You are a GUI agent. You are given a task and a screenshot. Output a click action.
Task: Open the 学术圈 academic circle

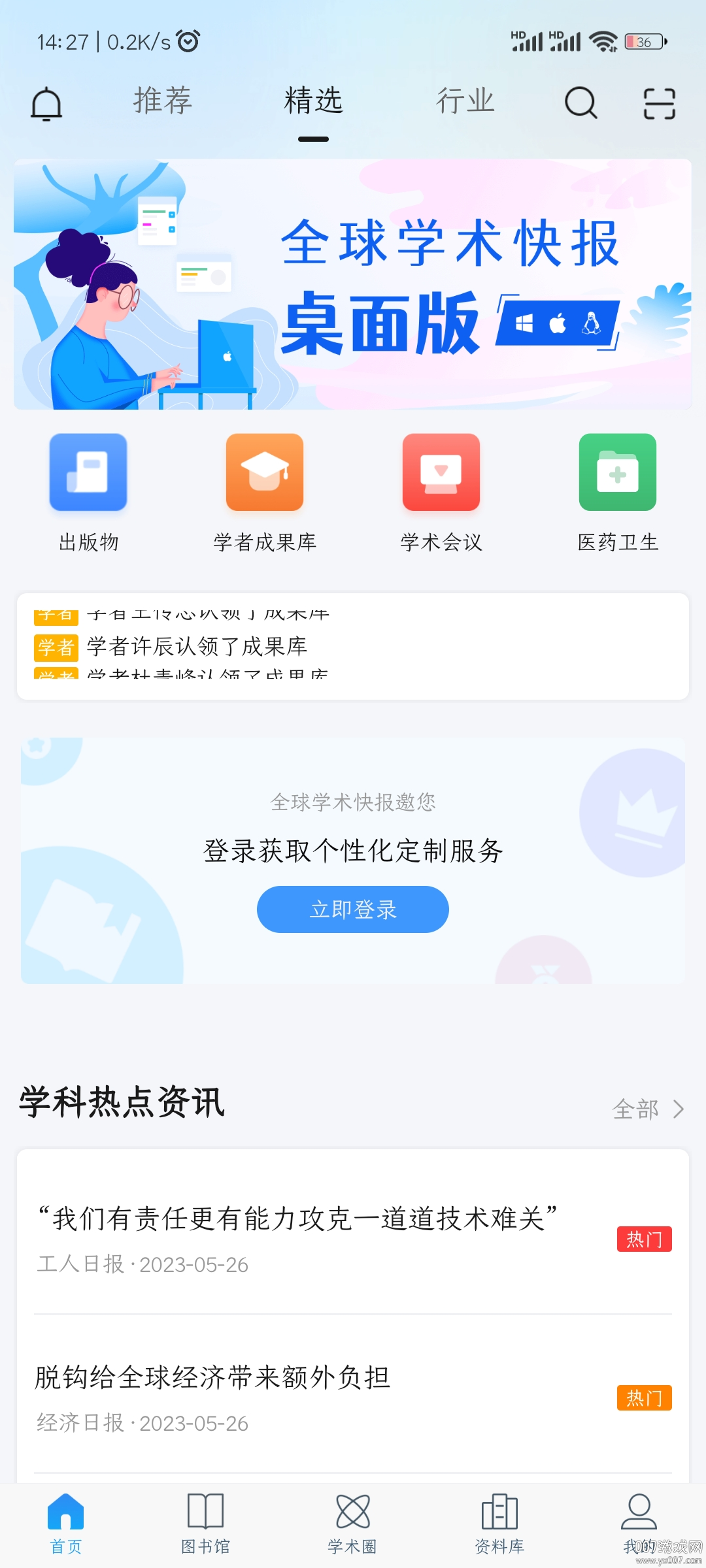coord(353,1522)
